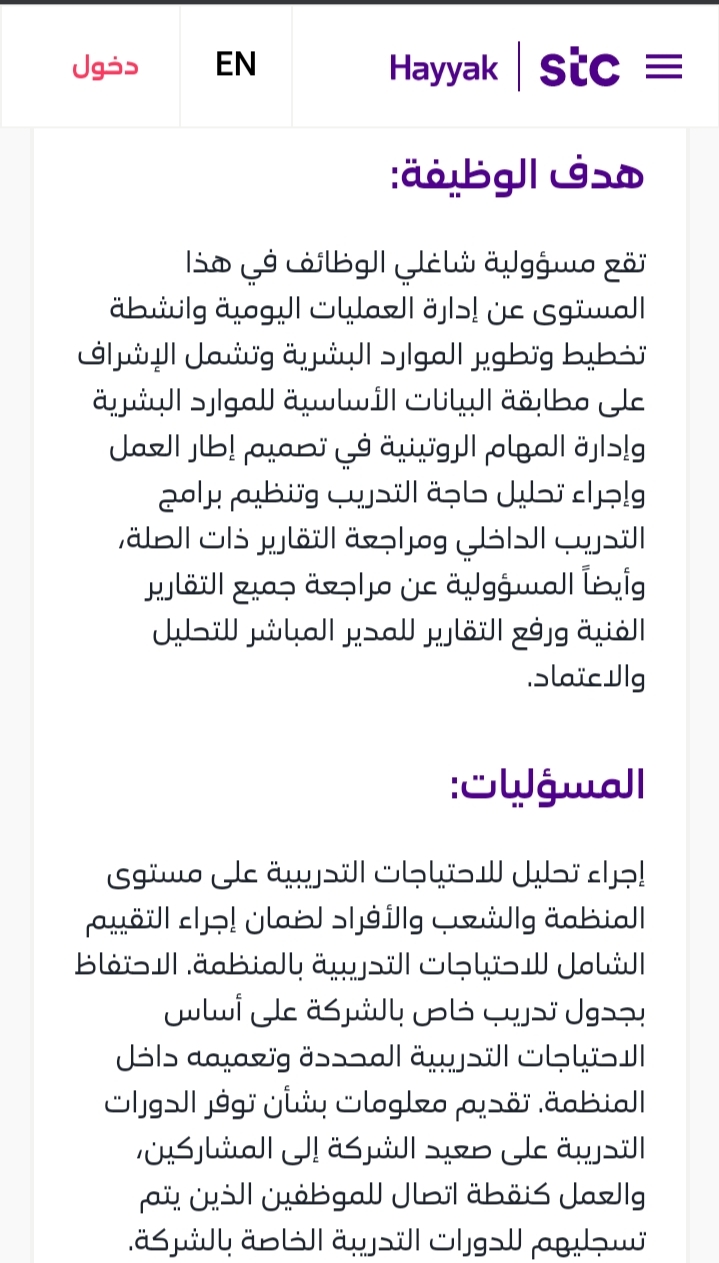Viewport: 719px width, 1263px height.
Task: Switch language to EN
Action: tap(236, 65)
